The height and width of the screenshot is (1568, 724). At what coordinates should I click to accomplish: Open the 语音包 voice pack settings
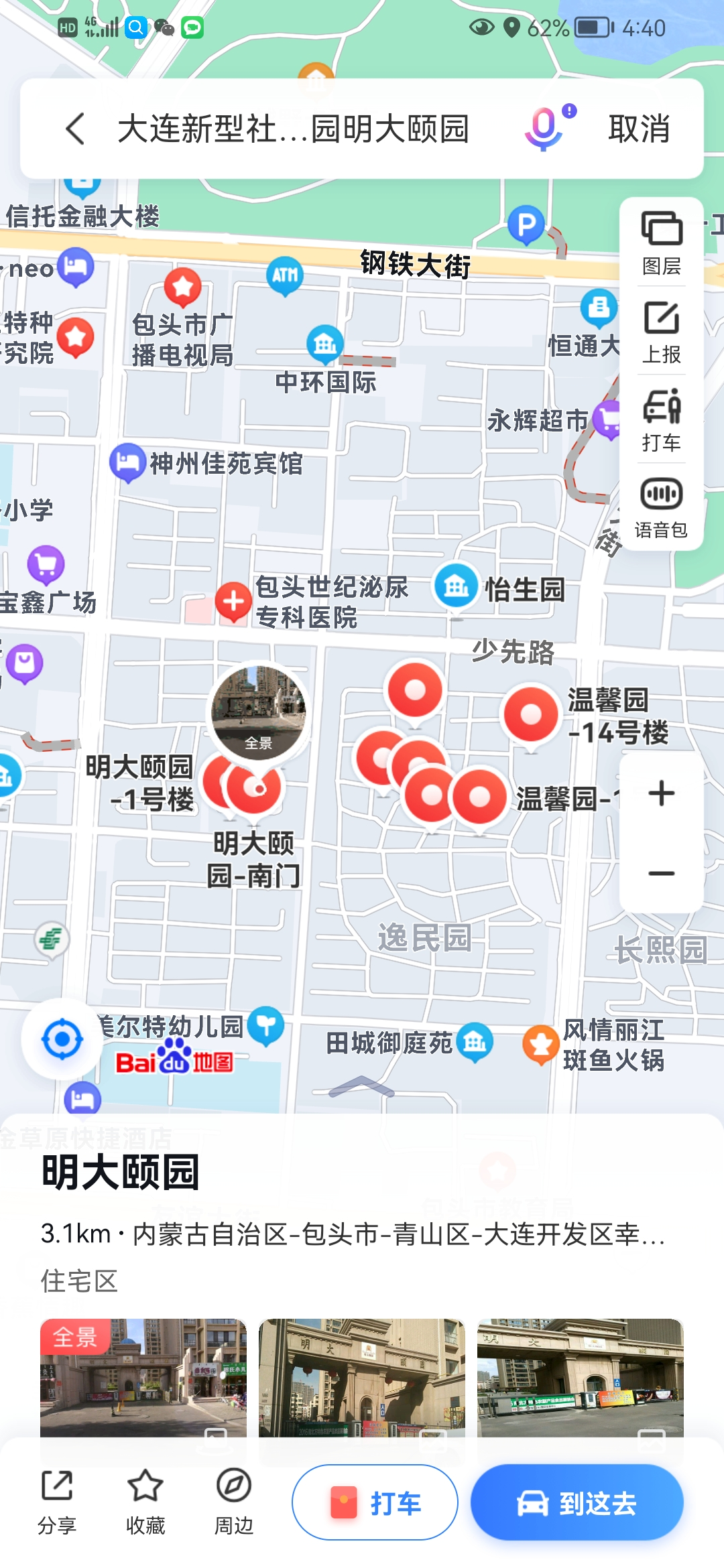(662, 507)
